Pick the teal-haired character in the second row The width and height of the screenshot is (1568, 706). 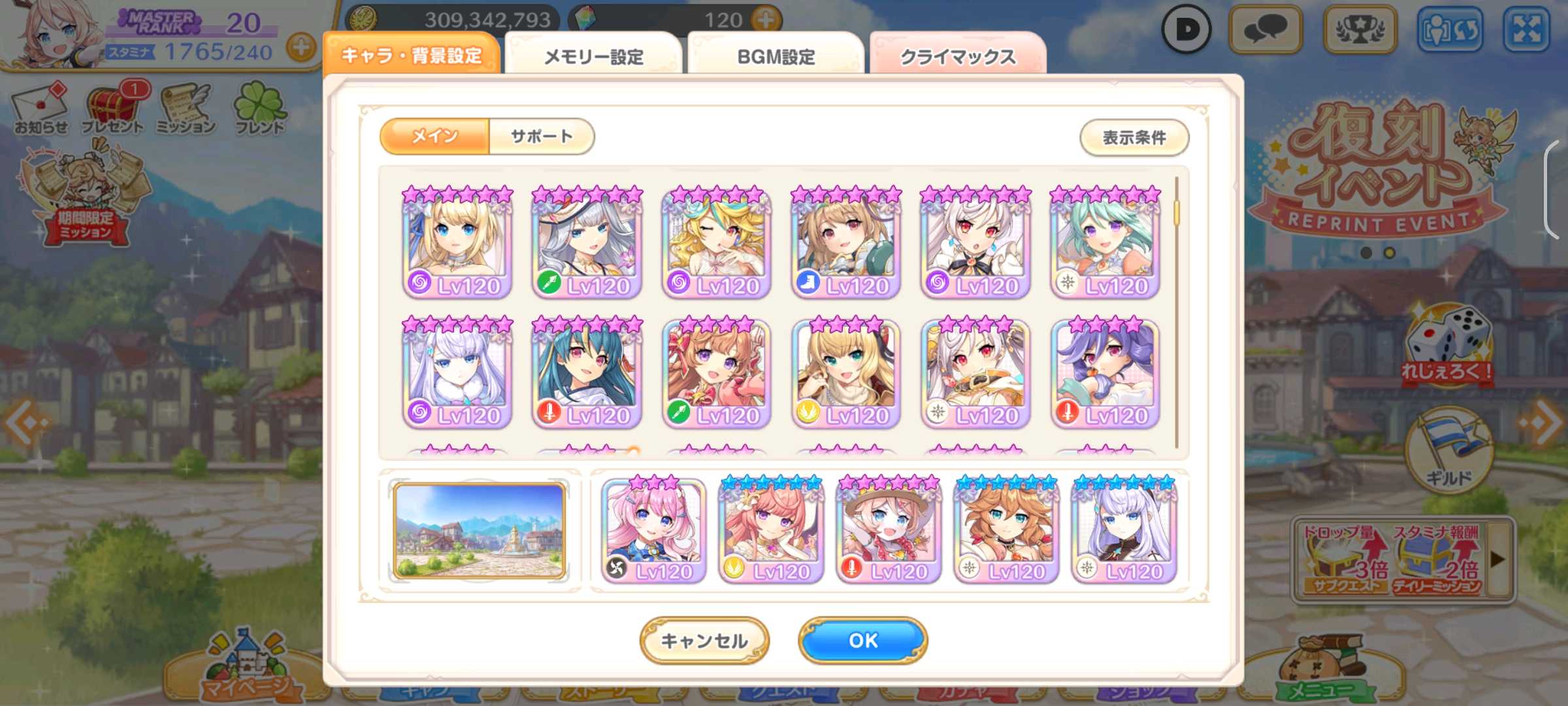click(587, 373)
